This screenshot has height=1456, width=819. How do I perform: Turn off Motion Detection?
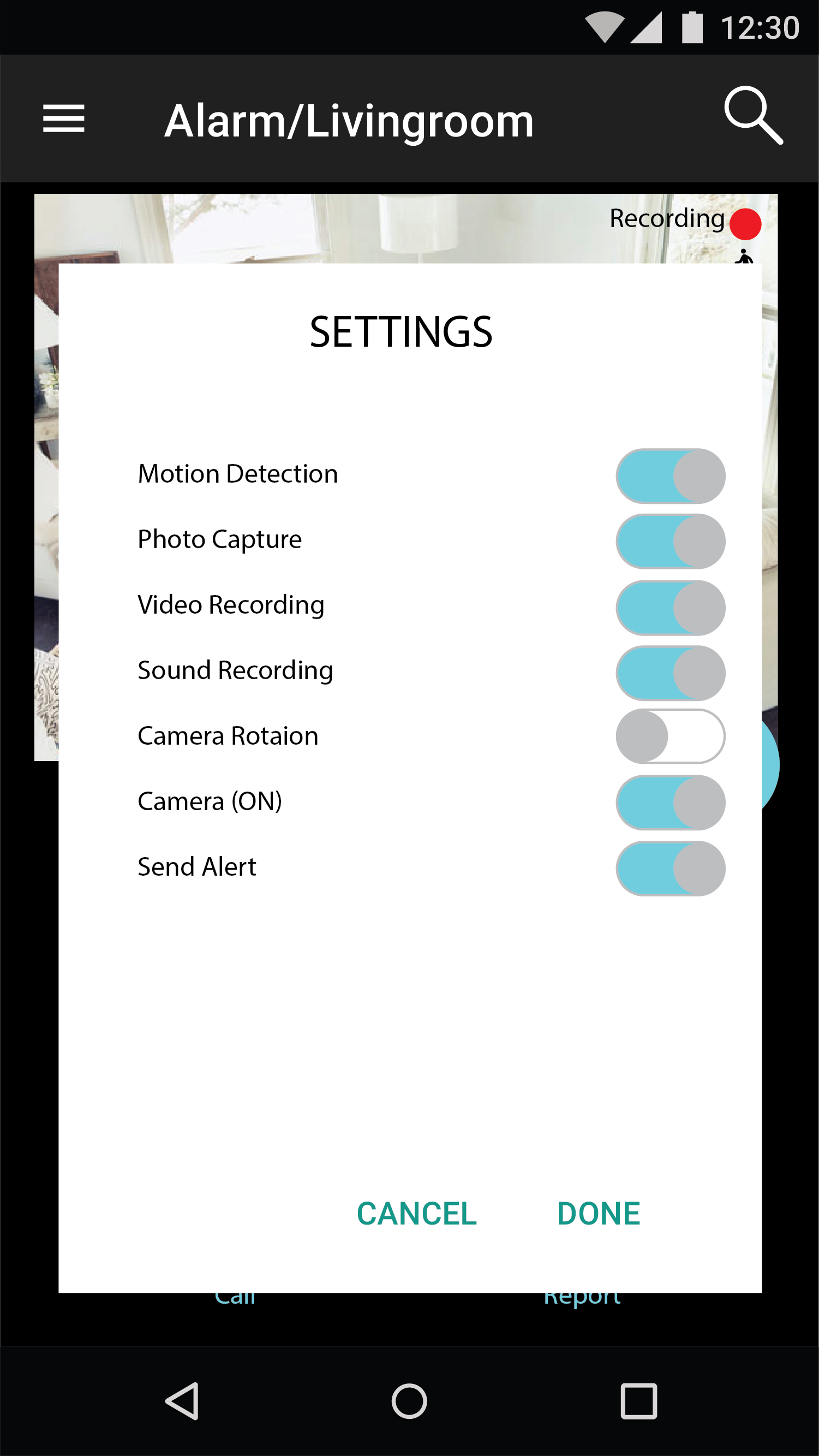tap(671, 476)
